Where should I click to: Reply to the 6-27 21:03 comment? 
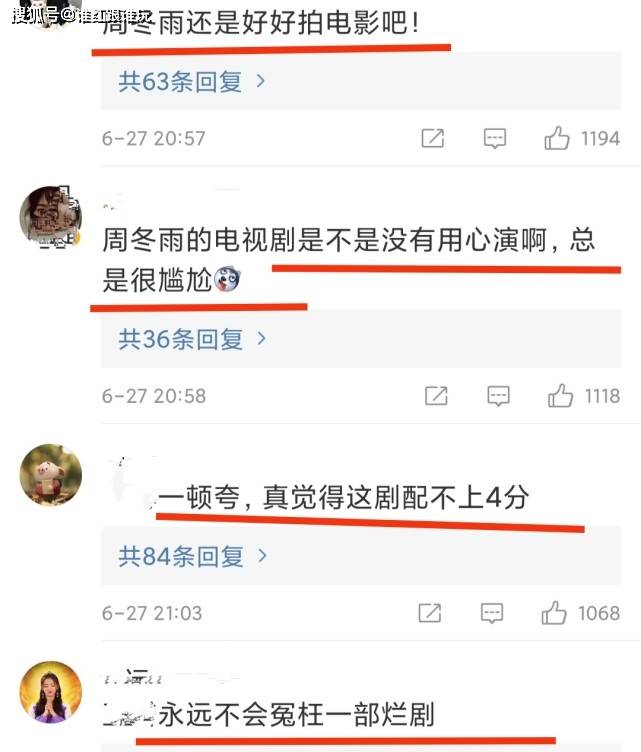point(493,612)
